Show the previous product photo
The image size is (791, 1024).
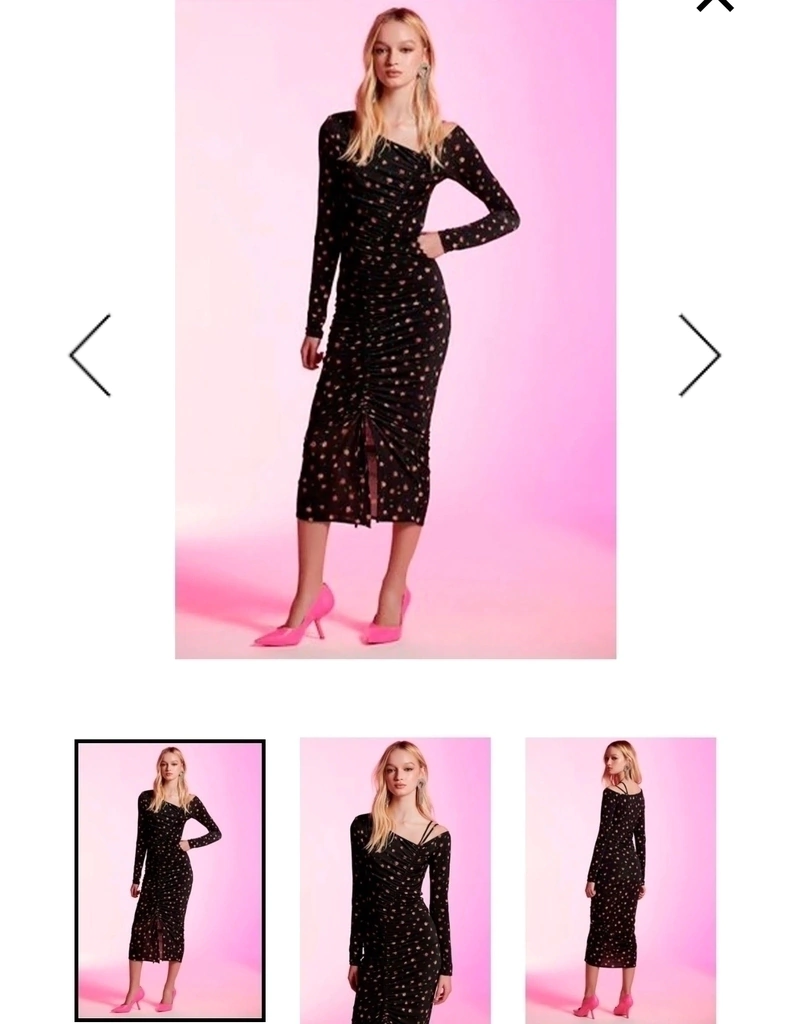[x=90, y=356]
